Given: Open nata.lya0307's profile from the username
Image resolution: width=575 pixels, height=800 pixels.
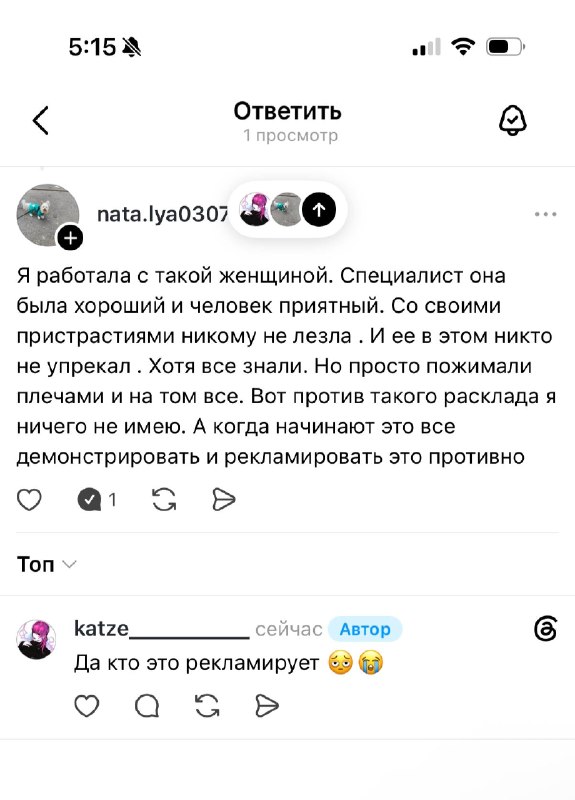Looking at the screenshot, I should [x=162, y=214].
